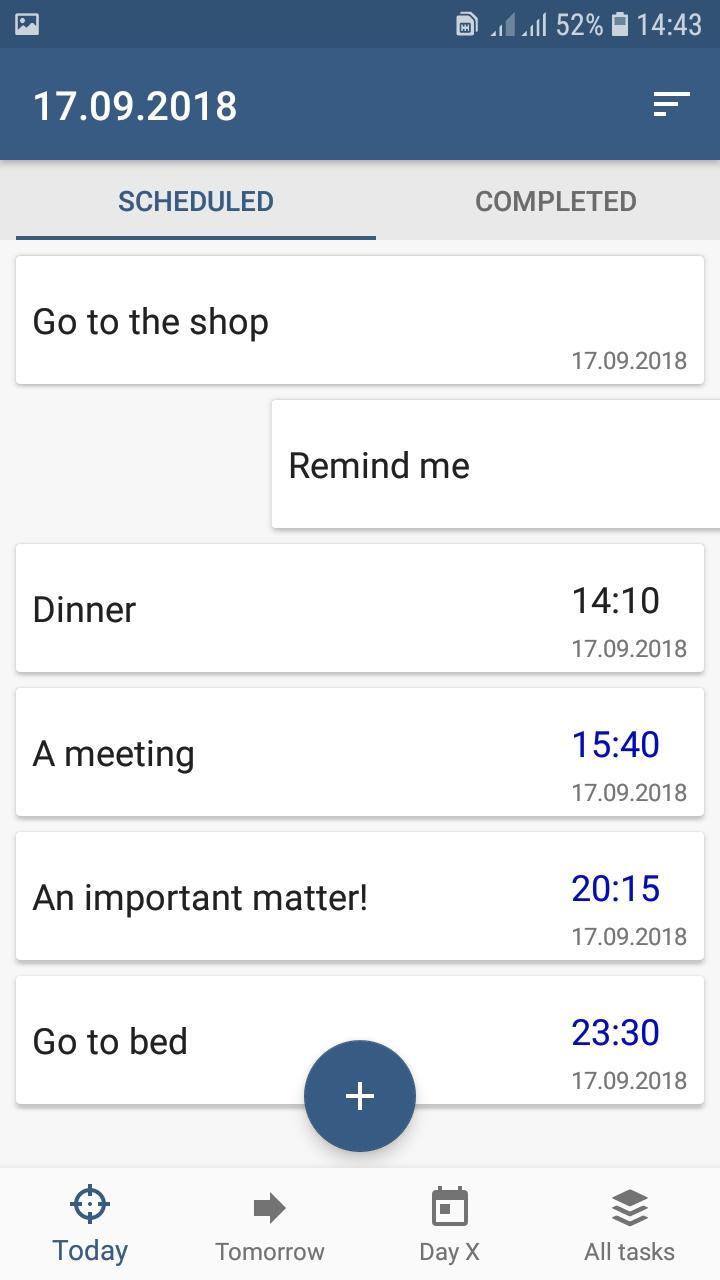The width and height of the screenshot is (720, 1280).
Task: Tap the Tomorrow arrow icon
Action: (x=270, y=1207)
